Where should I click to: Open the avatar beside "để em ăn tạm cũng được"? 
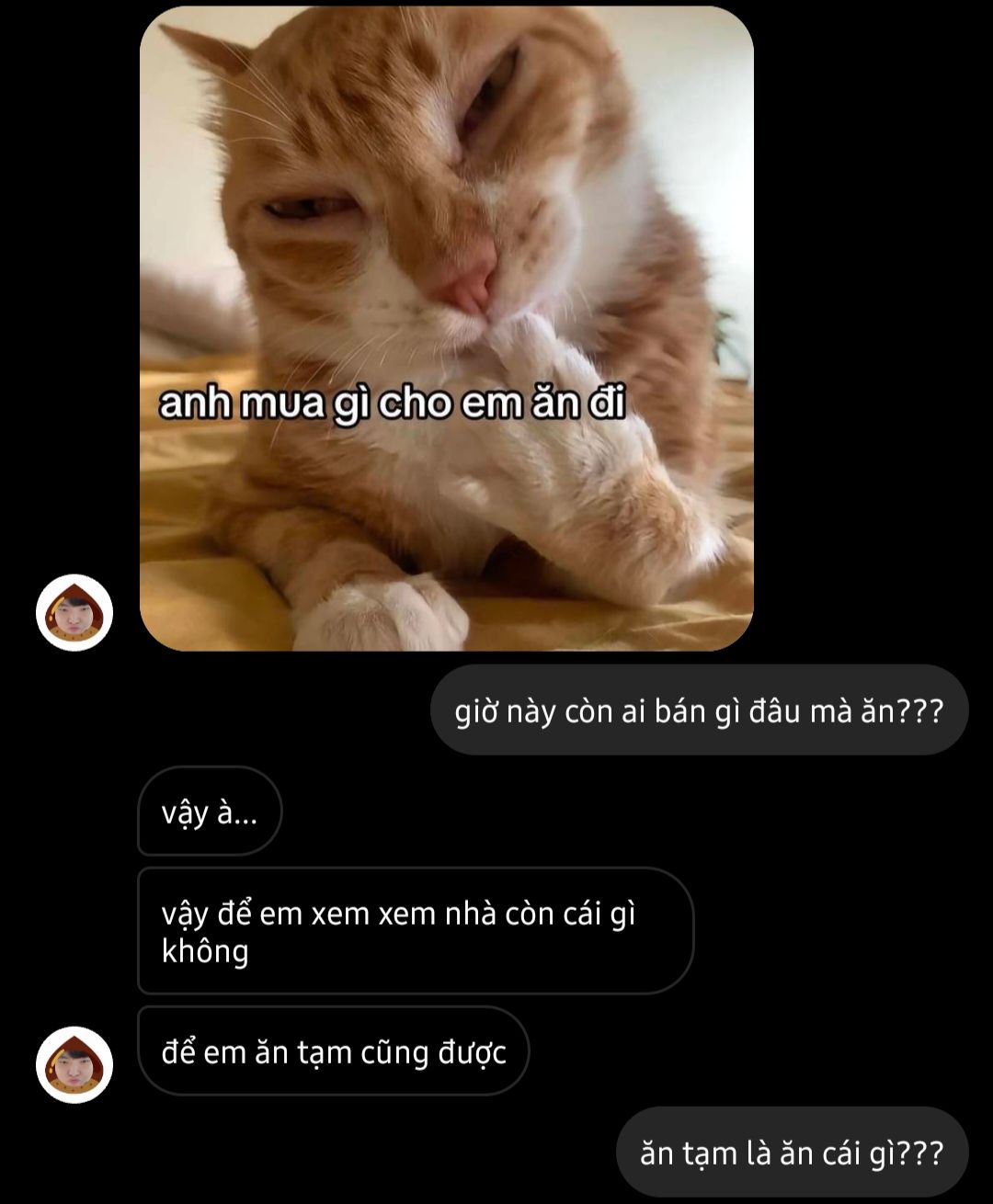coord(74,1064)
